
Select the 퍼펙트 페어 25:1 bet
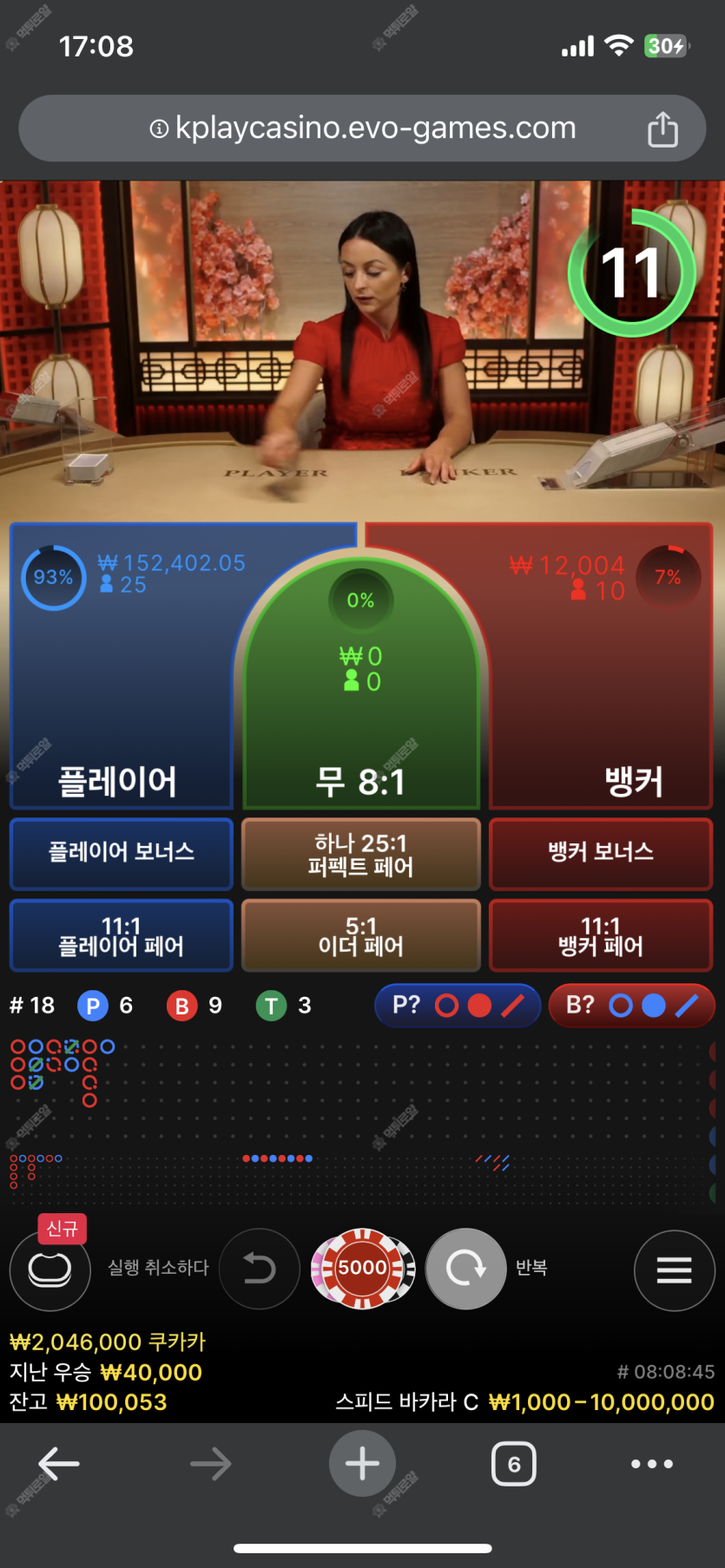click(360, 854)
